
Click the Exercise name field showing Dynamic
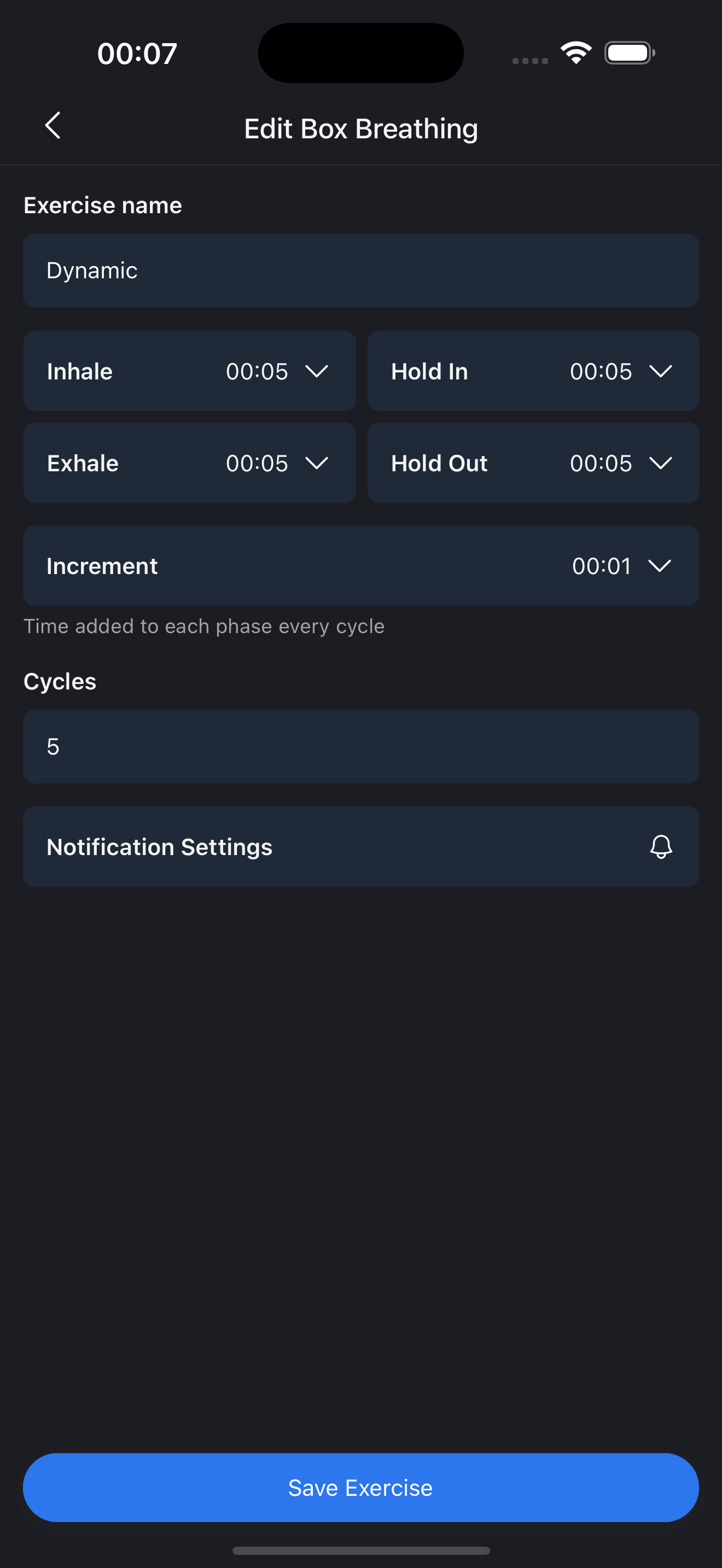[x=361, y=270]
